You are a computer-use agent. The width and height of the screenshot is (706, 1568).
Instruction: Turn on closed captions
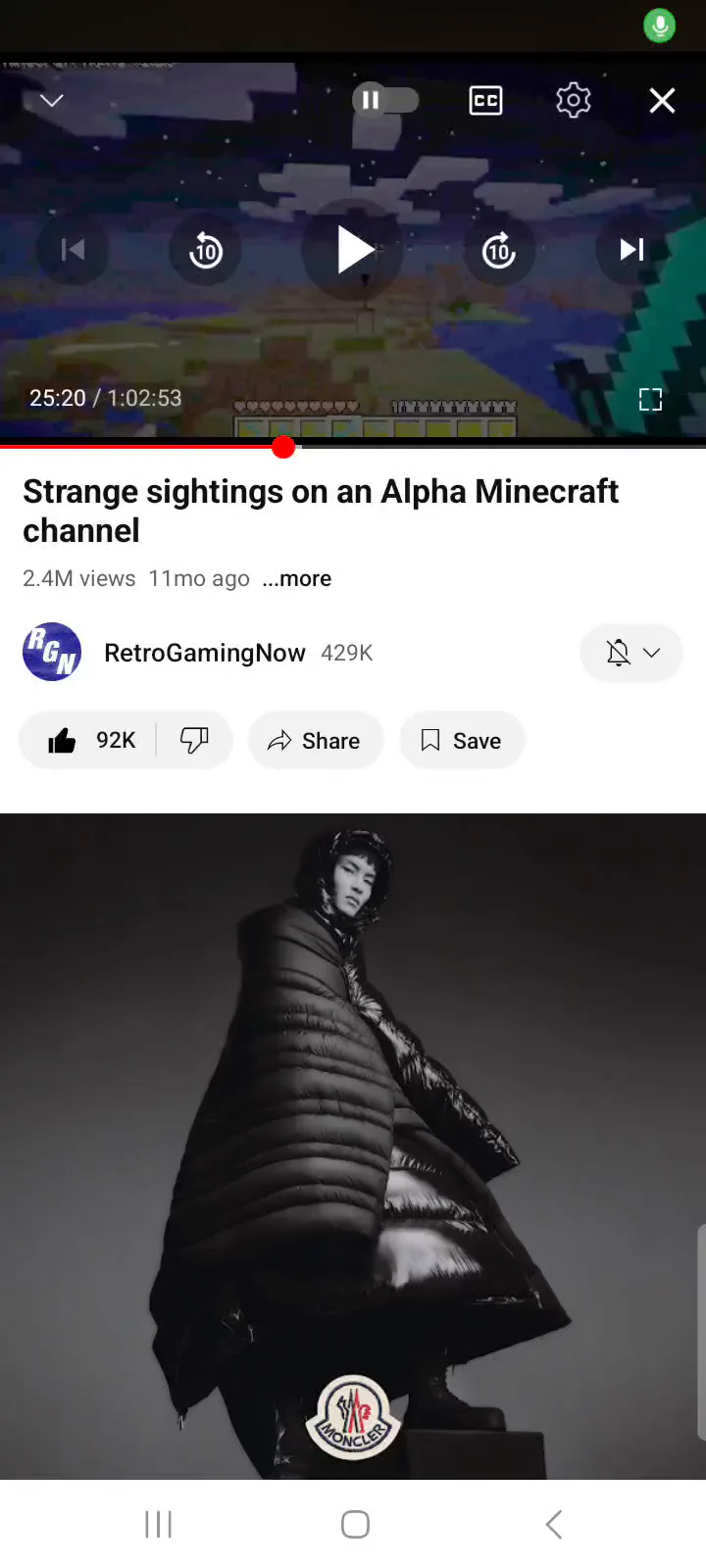[485, 101]
